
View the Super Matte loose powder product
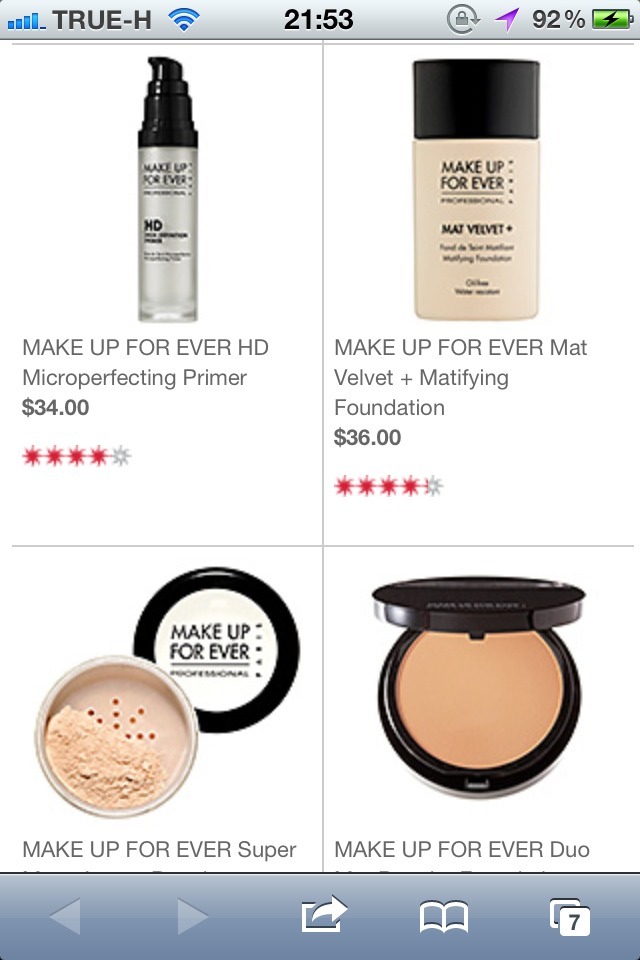[x=165, y=692]
